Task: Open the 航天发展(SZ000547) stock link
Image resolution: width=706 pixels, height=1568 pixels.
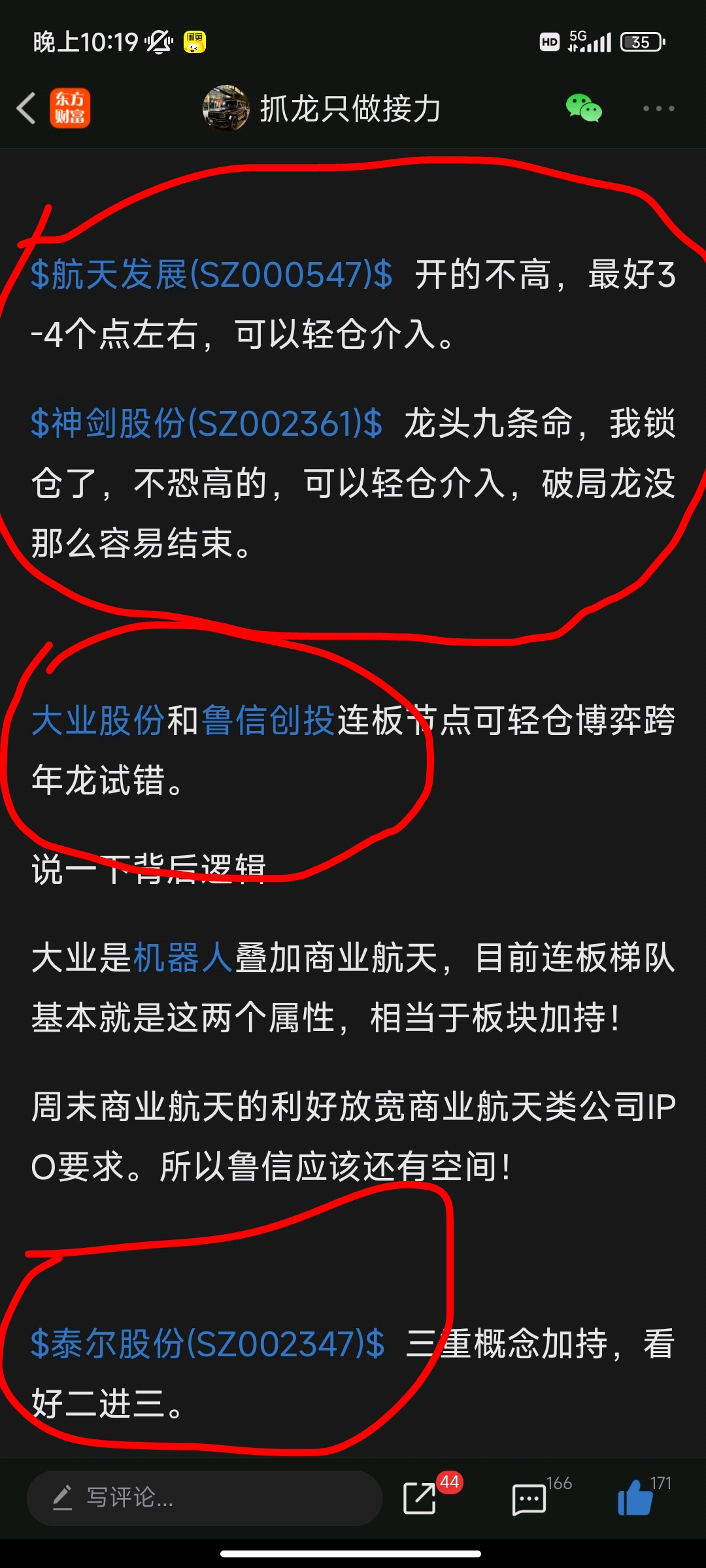Action: click(209, 277)
